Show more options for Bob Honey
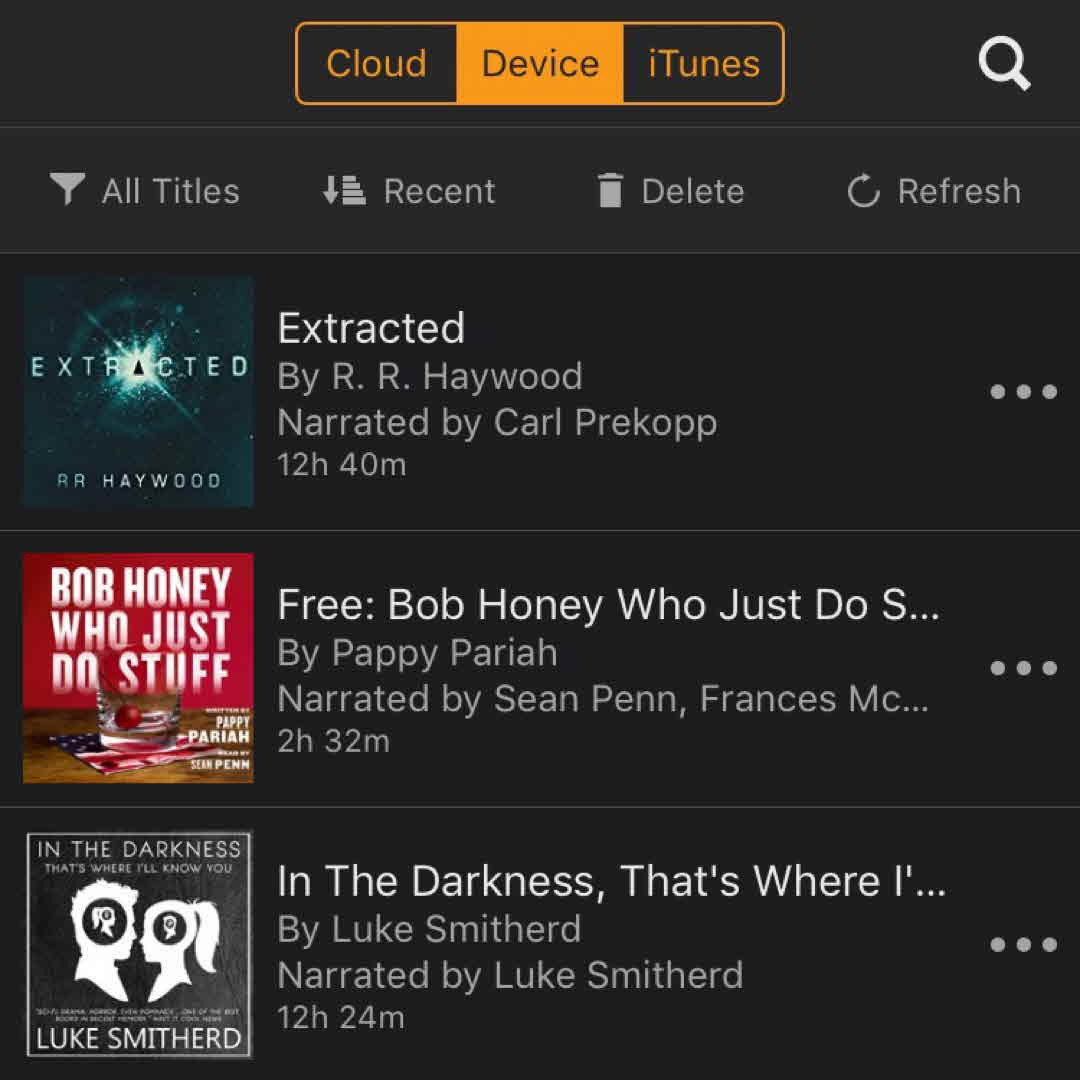1080x1080 pixels. [x=1023, y=668]
